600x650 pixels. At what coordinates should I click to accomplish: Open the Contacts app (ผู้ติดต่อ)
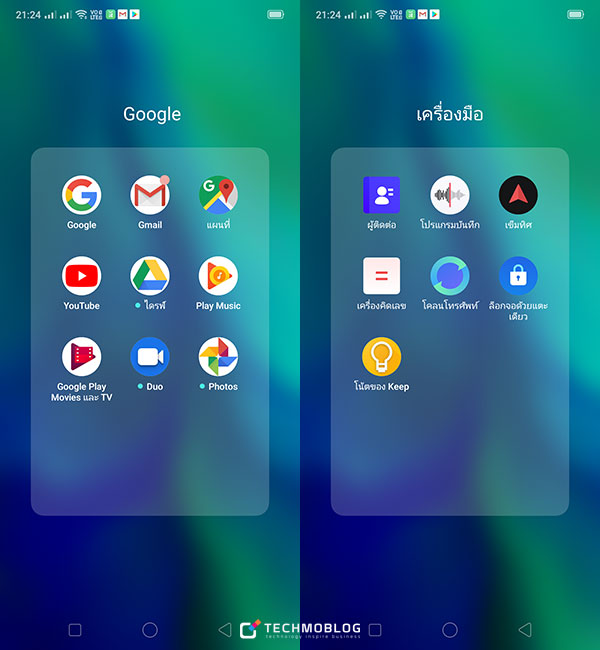click(381, 195)
